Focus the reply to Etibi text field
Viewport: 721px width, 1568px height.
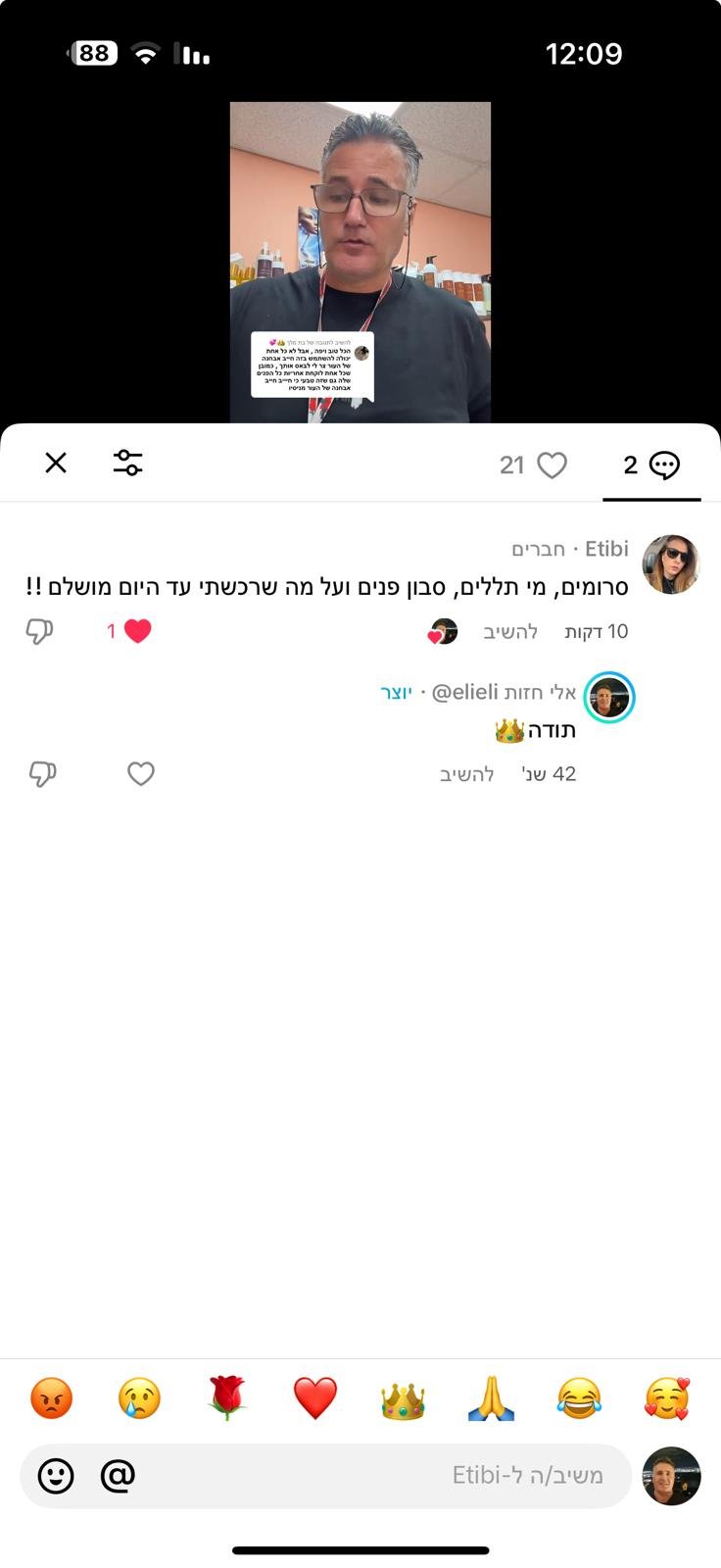(x=392, y=1476)
